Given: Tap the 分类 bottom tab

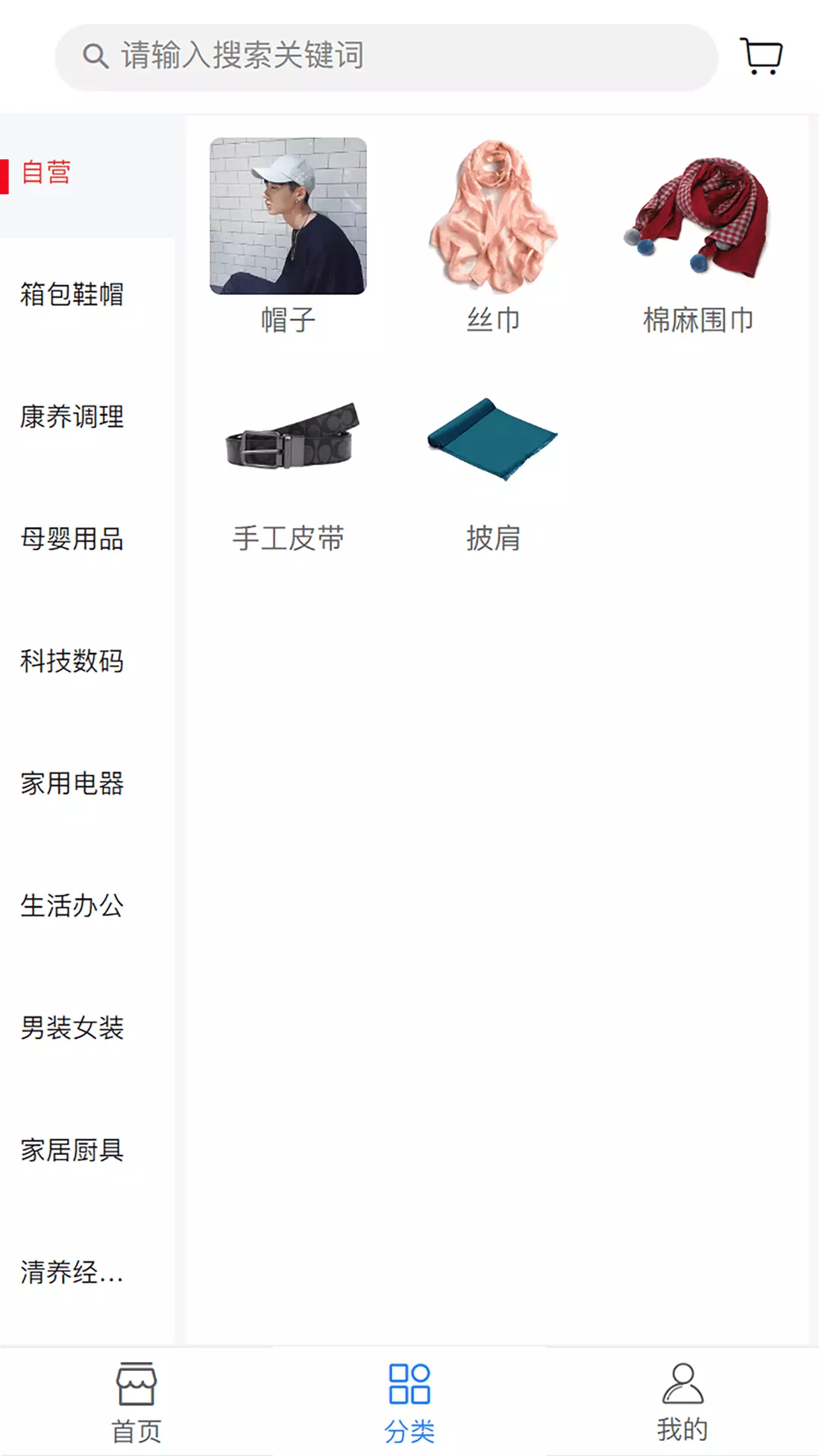Looking at the screenshot, I should 409,1402.
